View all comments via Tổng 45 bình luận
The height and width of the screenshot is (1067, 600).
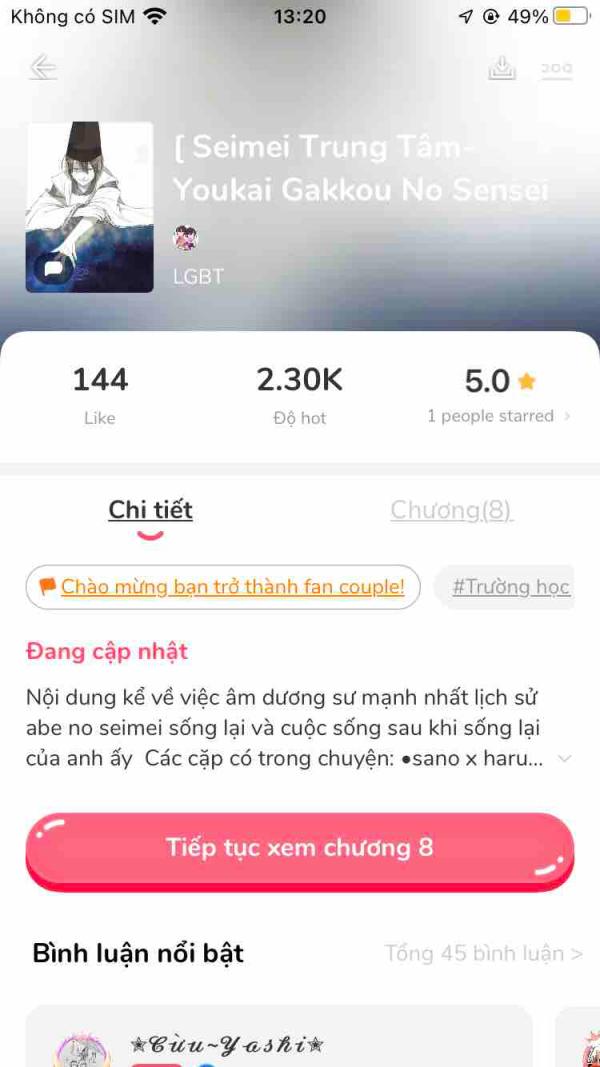pyautogui.click(x=483, y=953)
